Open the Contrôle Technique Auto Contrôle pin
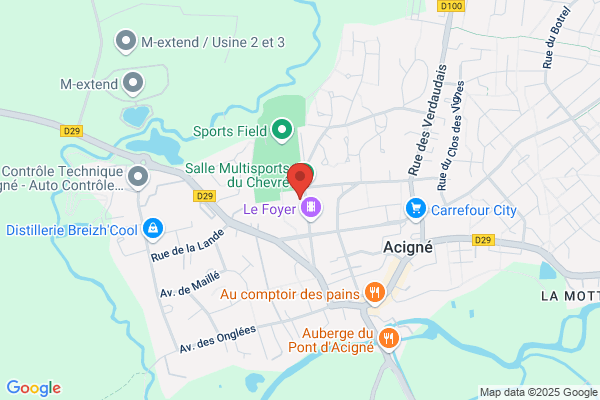 tap(138, 178)
